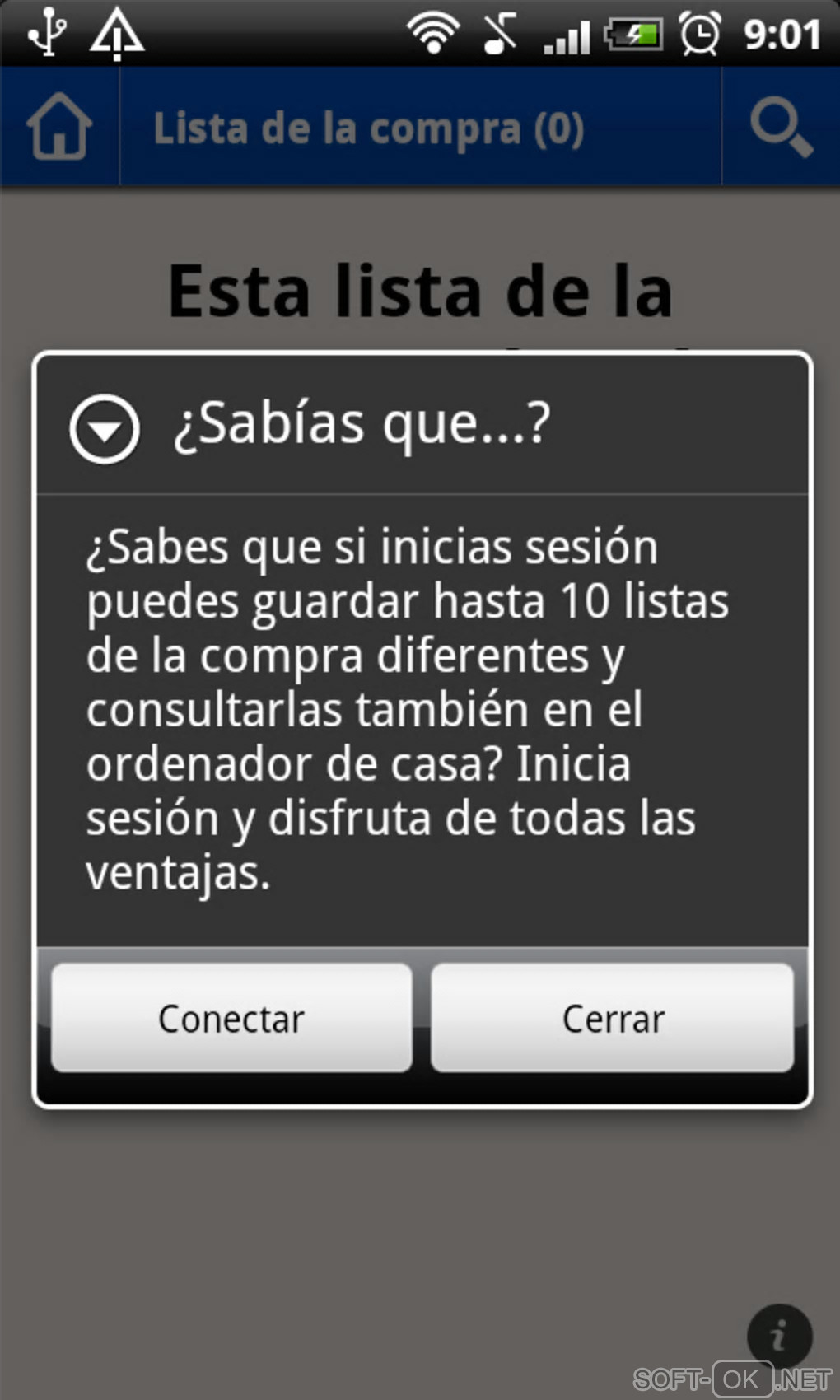840x1400 pixels.
Task: Dismiss the dialog with Cerrar
Action: (613, 1018)
